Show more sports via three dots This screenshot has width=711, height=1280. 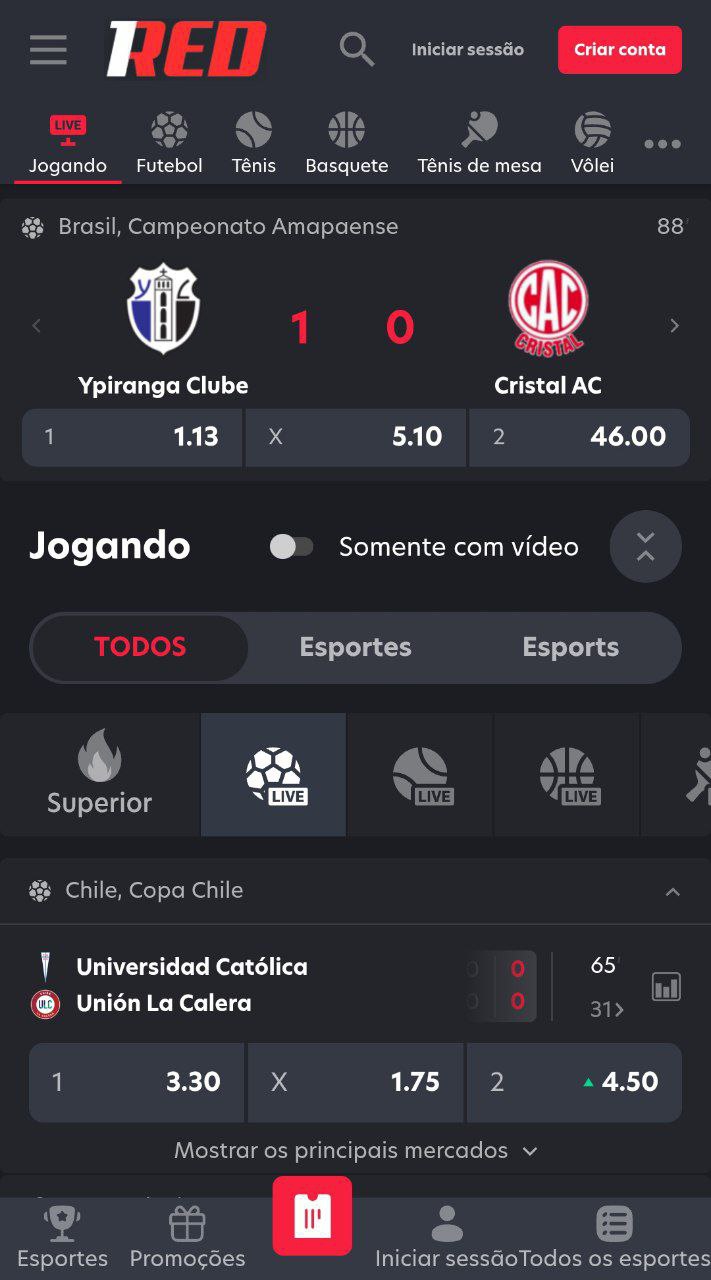coord(662,144)
